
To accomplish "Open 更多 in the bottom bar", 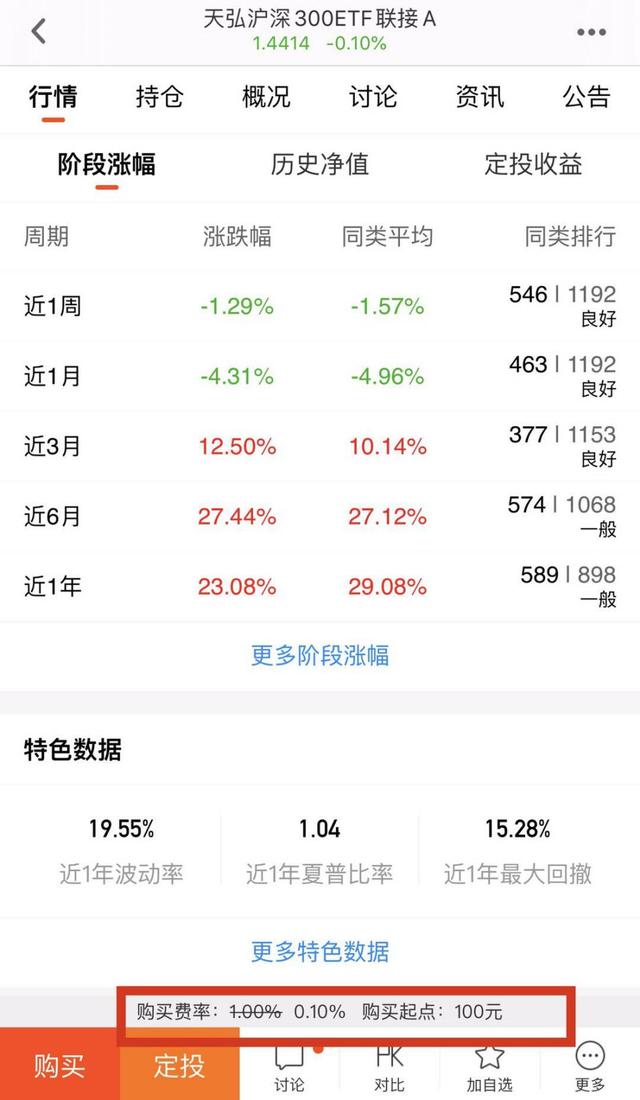I will (x=589, y=1068).
